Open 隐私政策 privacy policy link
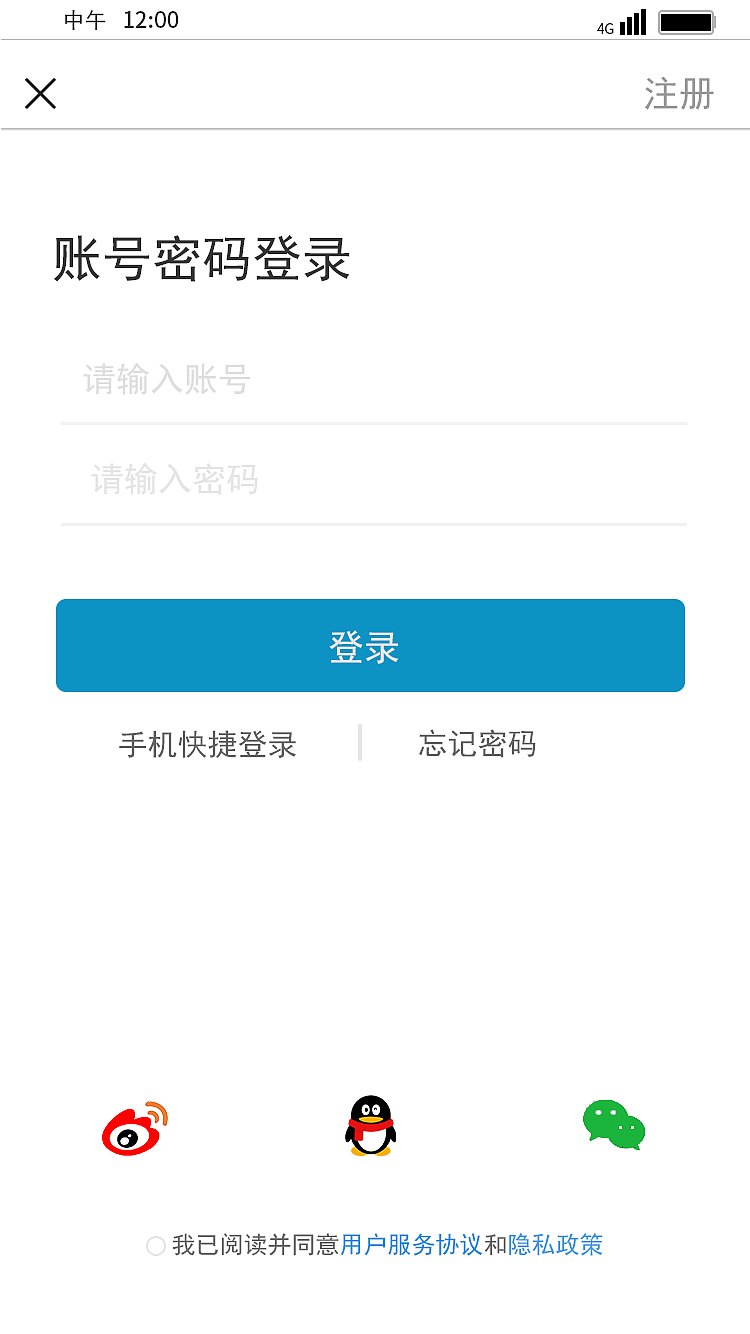 click(557, 1245)
